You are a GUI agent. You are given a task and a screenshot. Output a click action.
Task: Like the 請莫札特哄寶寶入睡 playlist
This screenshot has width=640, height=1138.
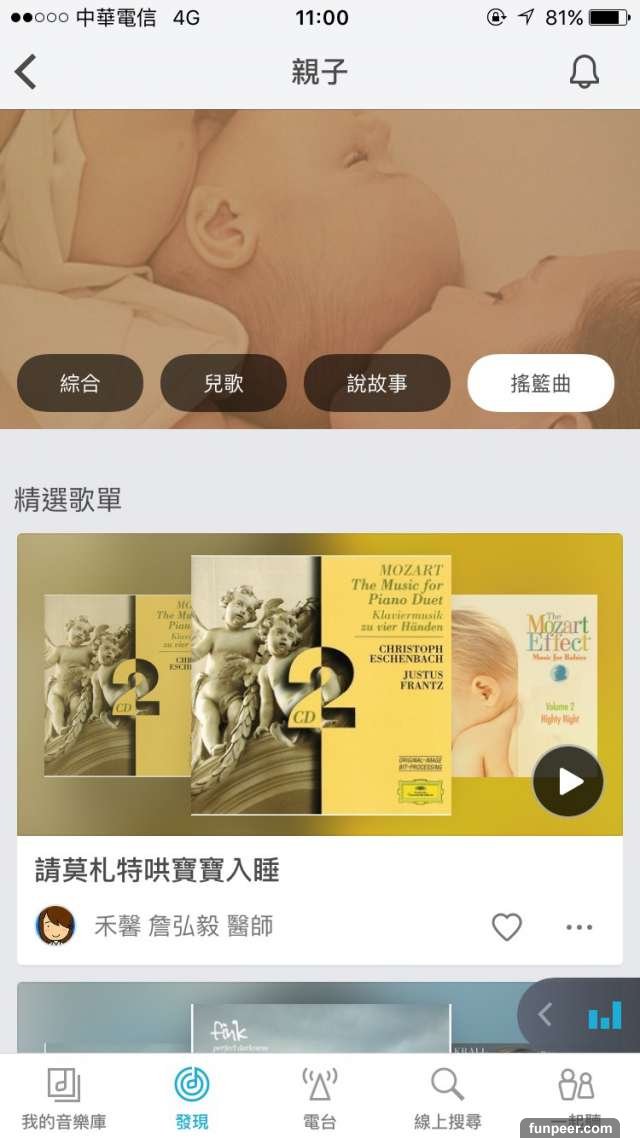click(507, 927)
